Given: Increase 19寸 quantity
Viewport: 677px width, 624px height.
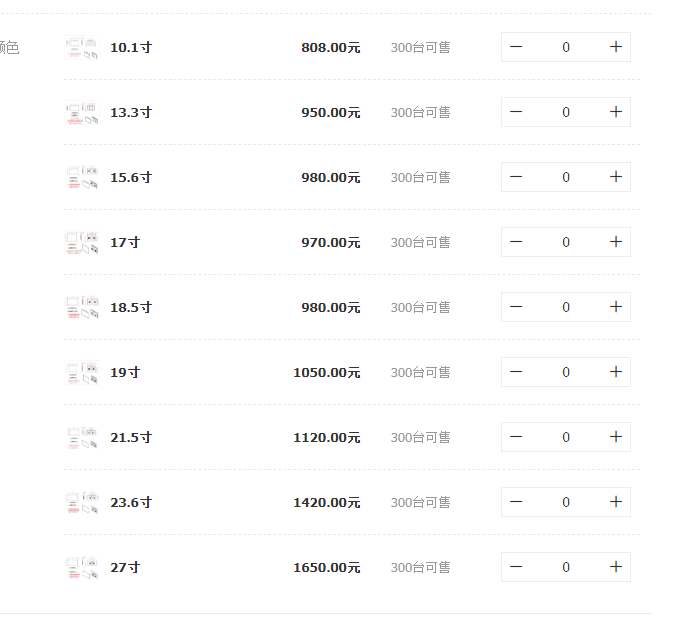Looking at the screenshot, I should pos(616,372).
